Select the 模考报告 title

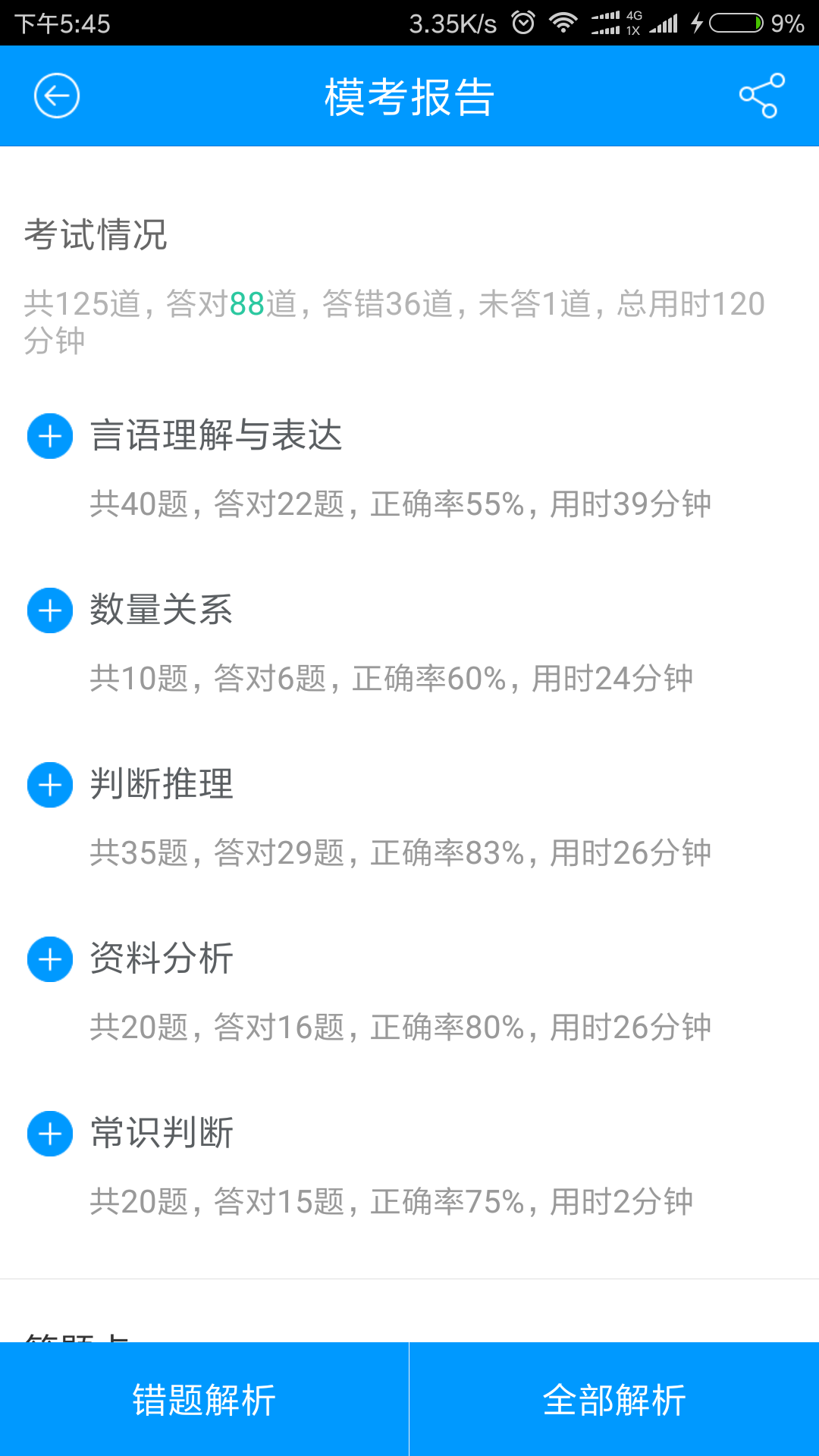coord(409,96)
